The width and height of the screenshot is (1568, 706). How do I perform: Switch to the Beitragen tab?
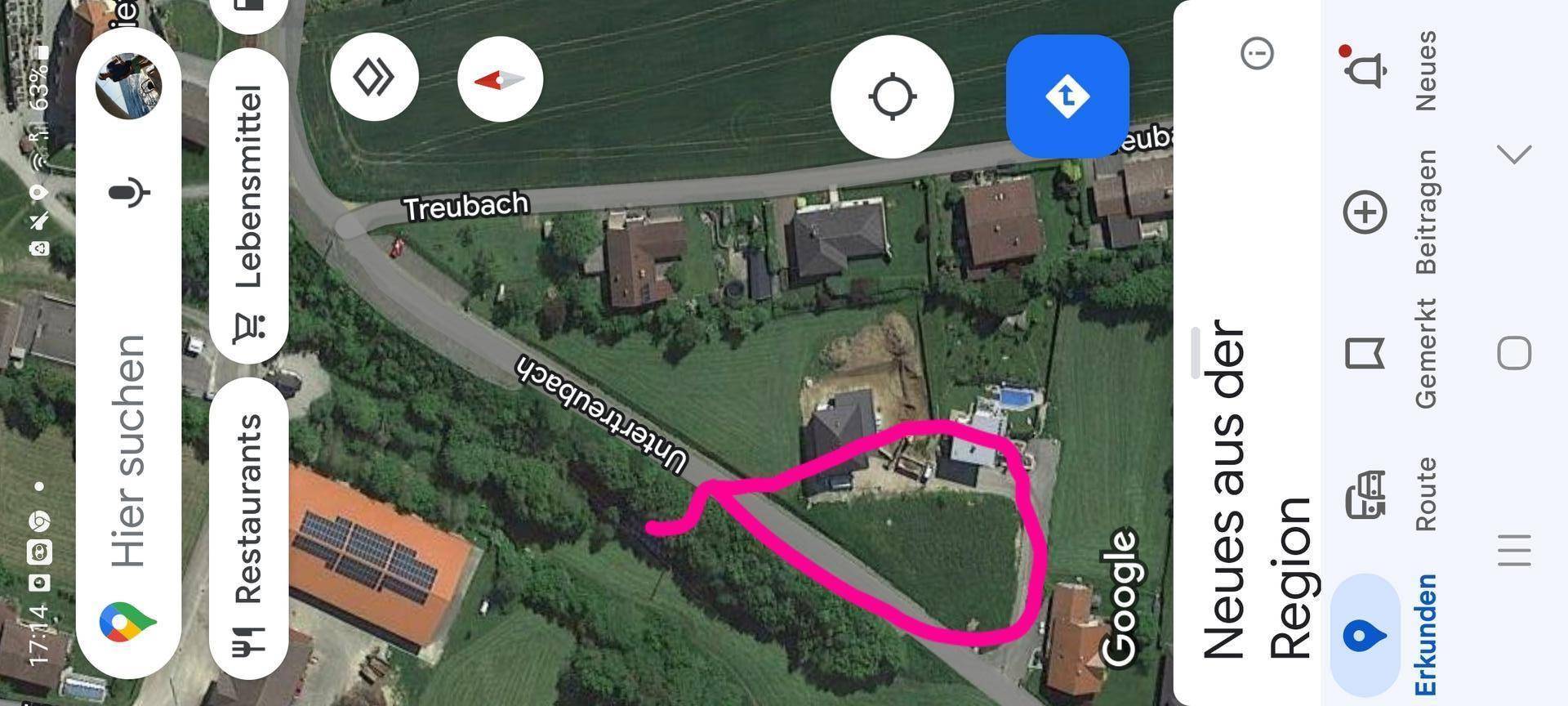point(1380,212)
